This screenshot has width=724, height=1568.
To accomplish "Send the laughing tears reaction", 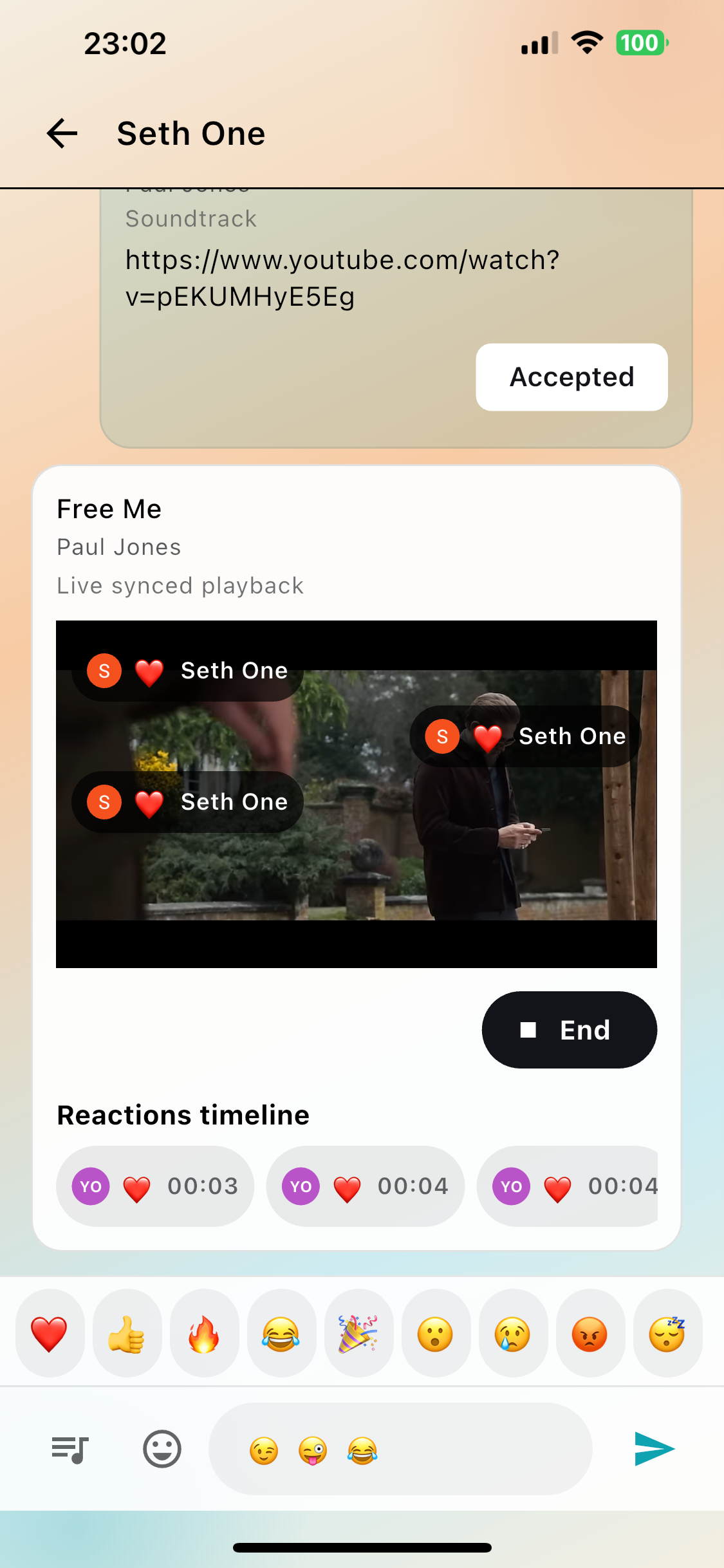I will click(x=281, y=1333).
